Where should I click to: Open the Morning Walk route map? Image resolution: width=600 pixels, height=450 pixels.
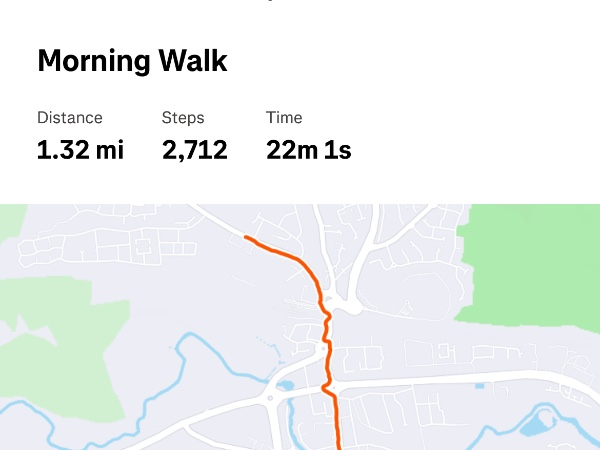(x=300, y=327)
